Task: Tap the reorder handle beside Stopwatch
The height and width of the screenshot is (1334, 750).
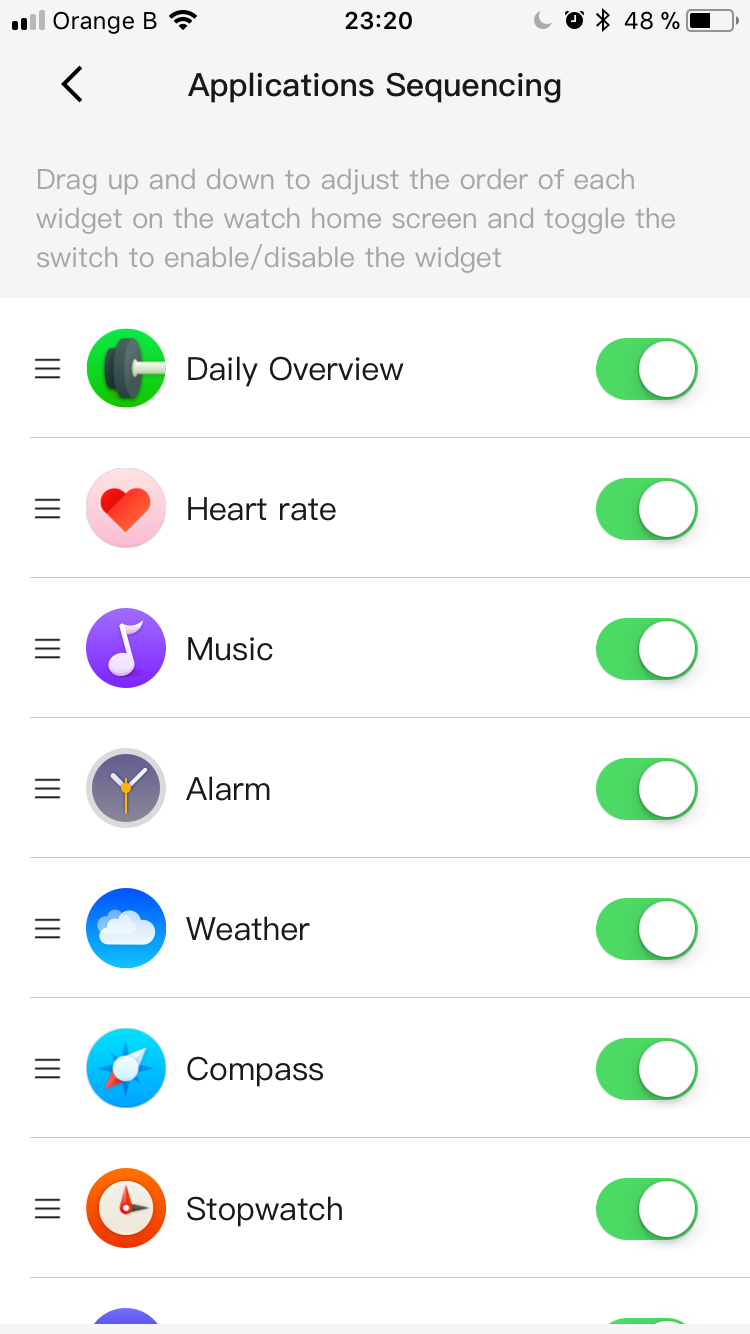Action: [48, 1209]
